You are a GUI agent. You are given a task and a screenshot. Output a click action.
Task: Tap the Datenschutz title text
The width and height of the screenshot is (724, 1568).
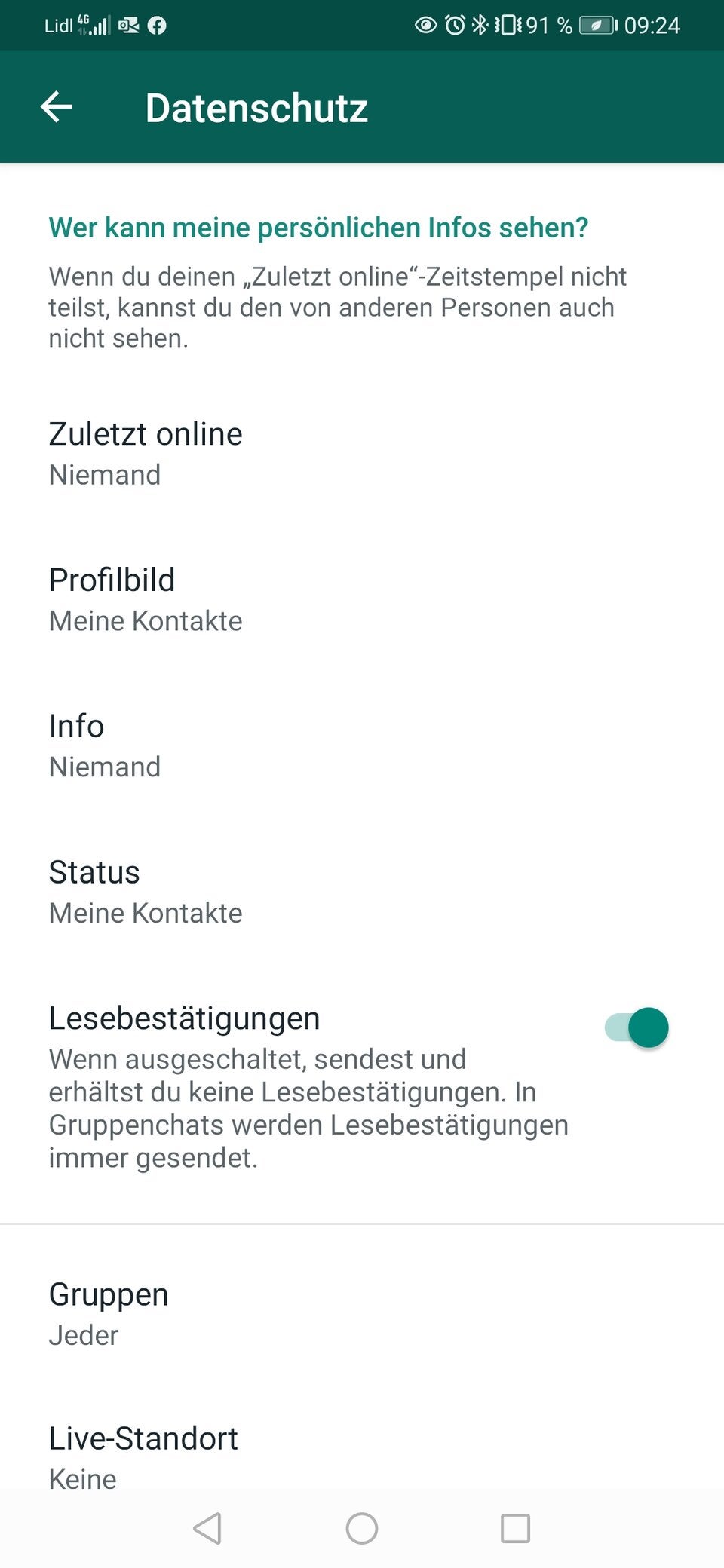pos(256,106)
